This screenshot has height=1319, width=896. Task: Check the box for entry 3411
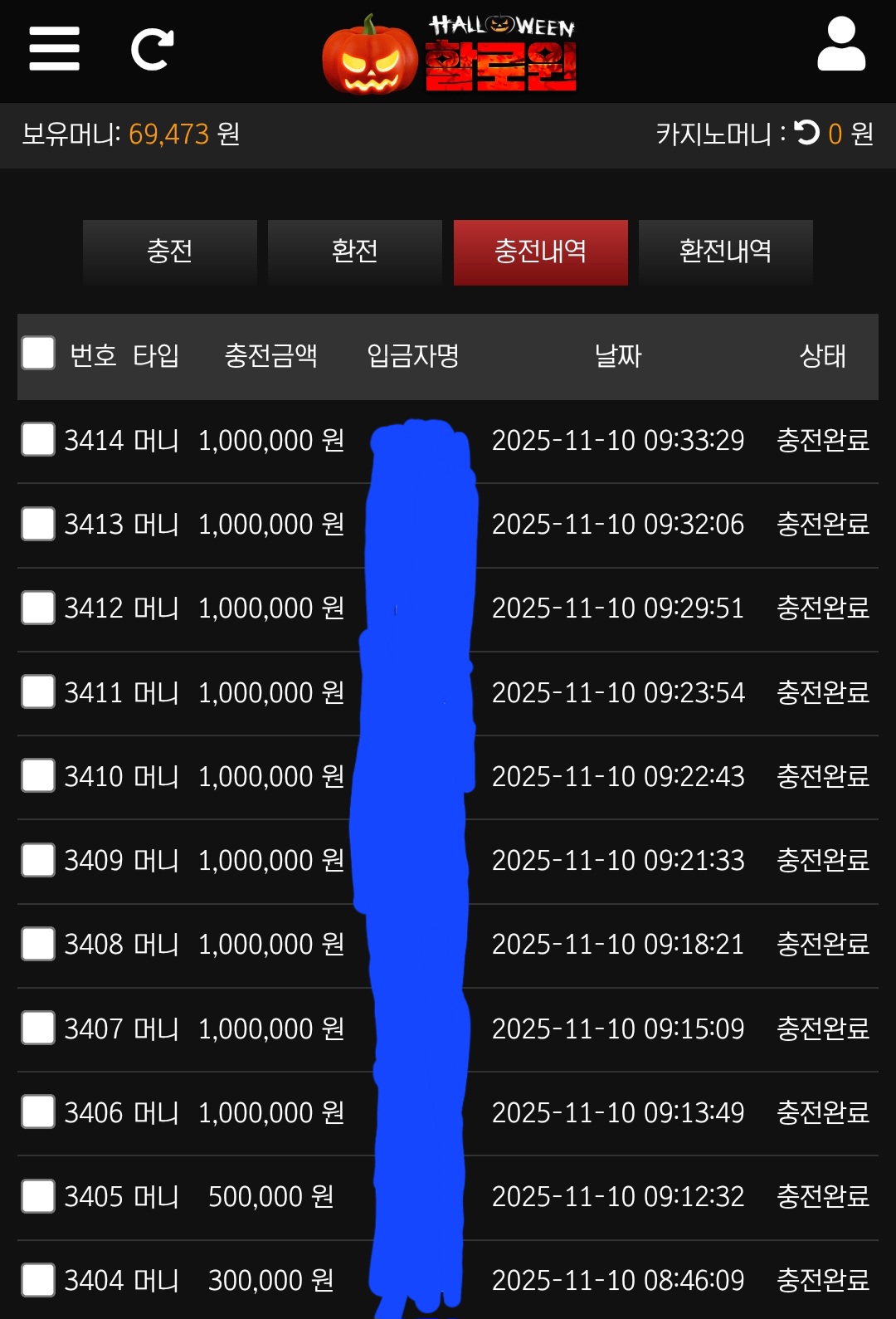coord(38,691)
